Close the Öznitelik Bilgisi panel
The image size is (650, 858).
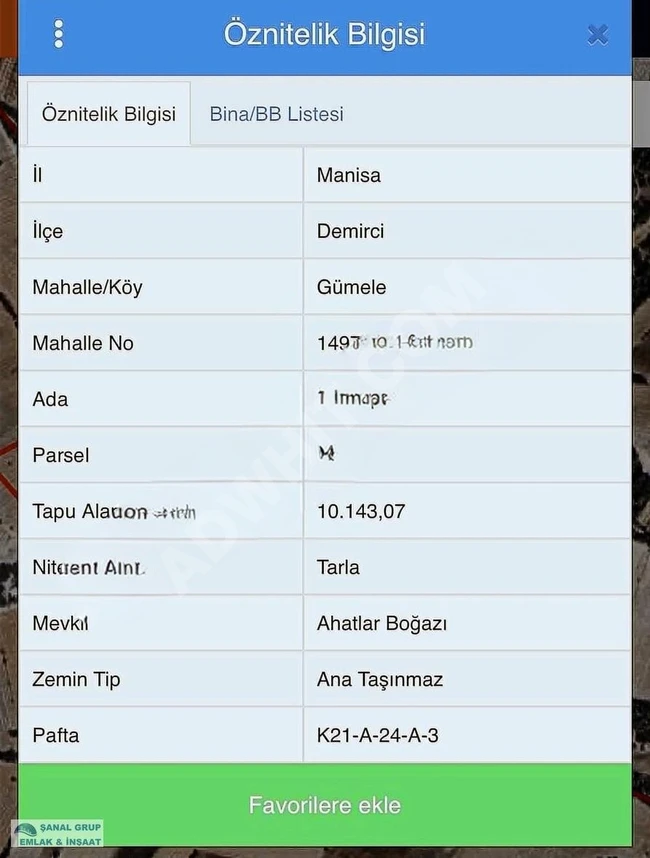click(x=597, y=35)
